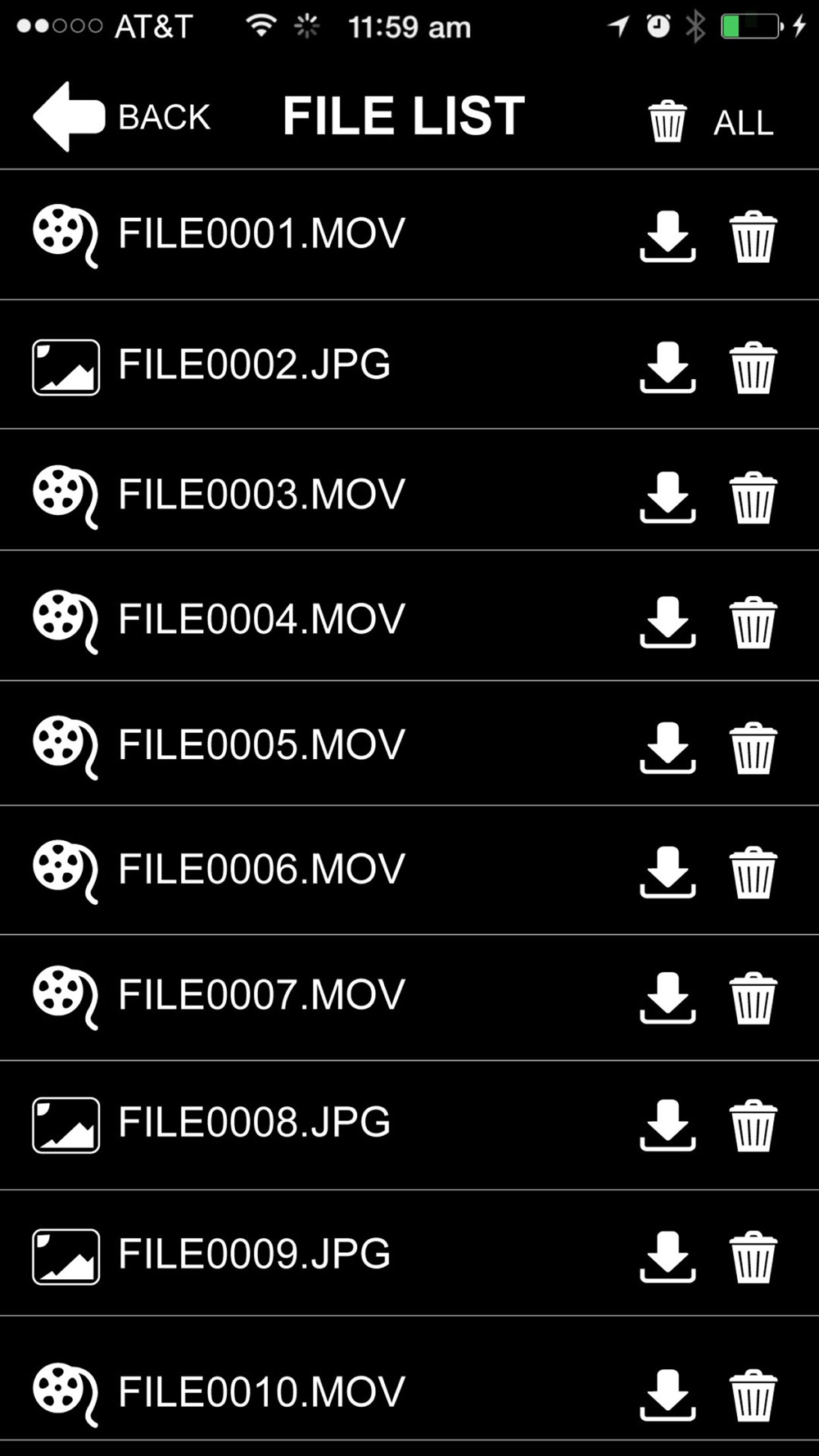Download FILE0010.MOV

pyautogui.click(x=667, y=1394)
